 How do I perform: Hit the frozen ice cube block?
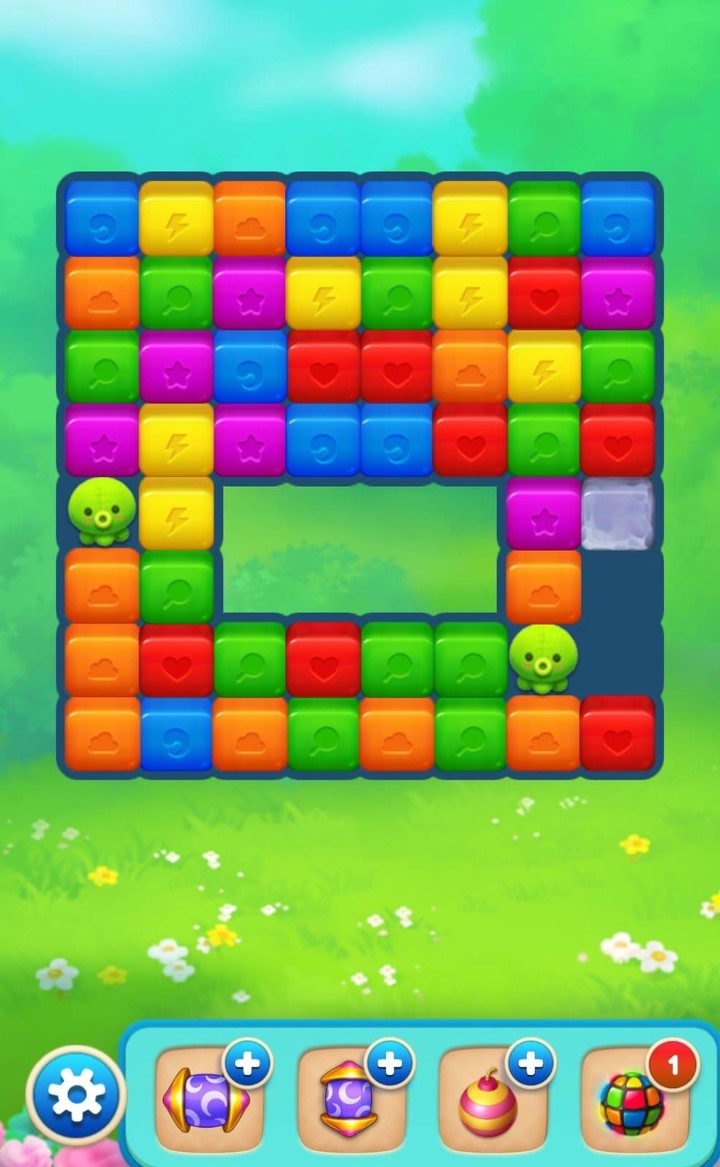[619, 514]
